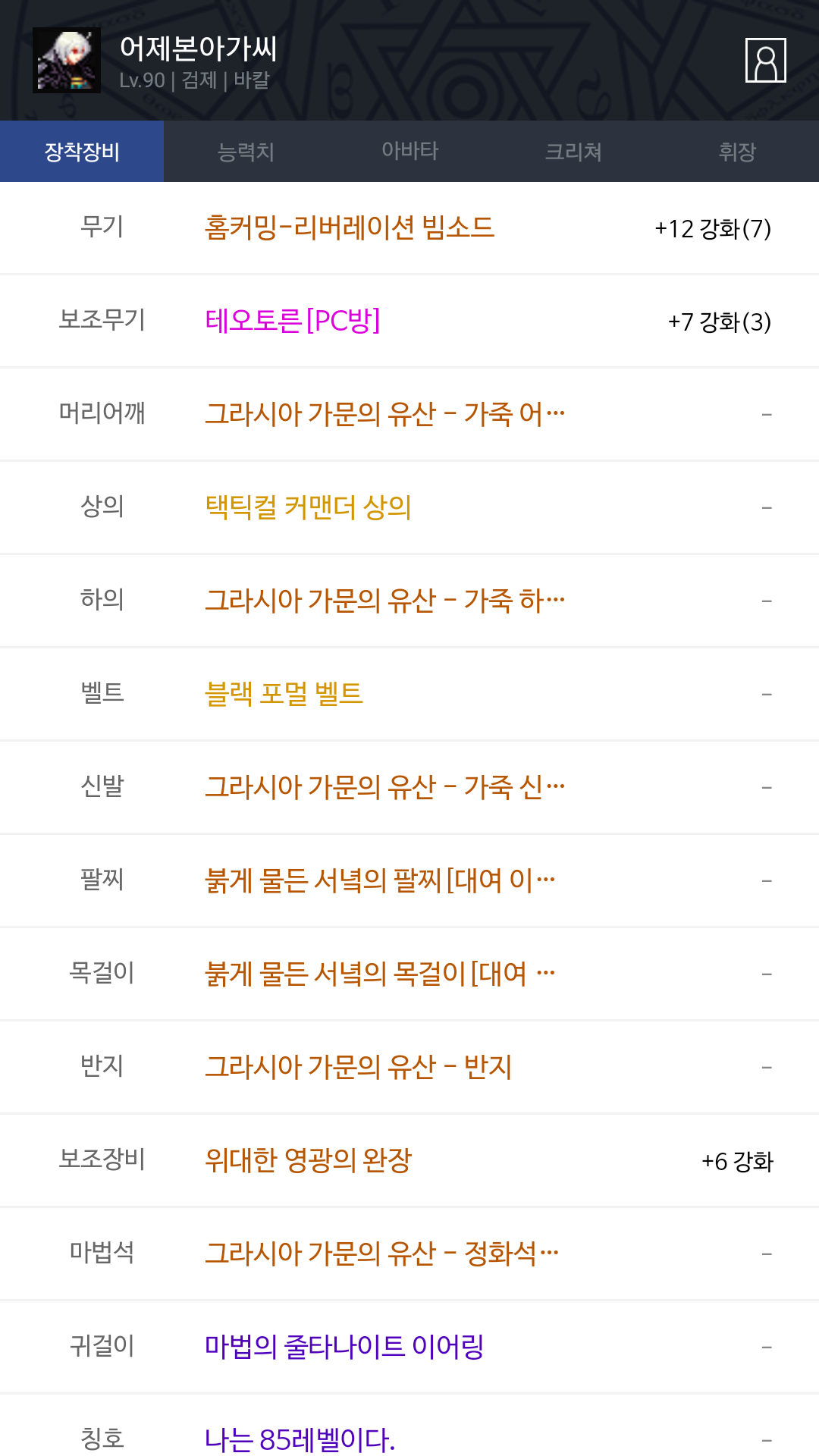Open the 마법석 equipment row

coord(409,1254)
